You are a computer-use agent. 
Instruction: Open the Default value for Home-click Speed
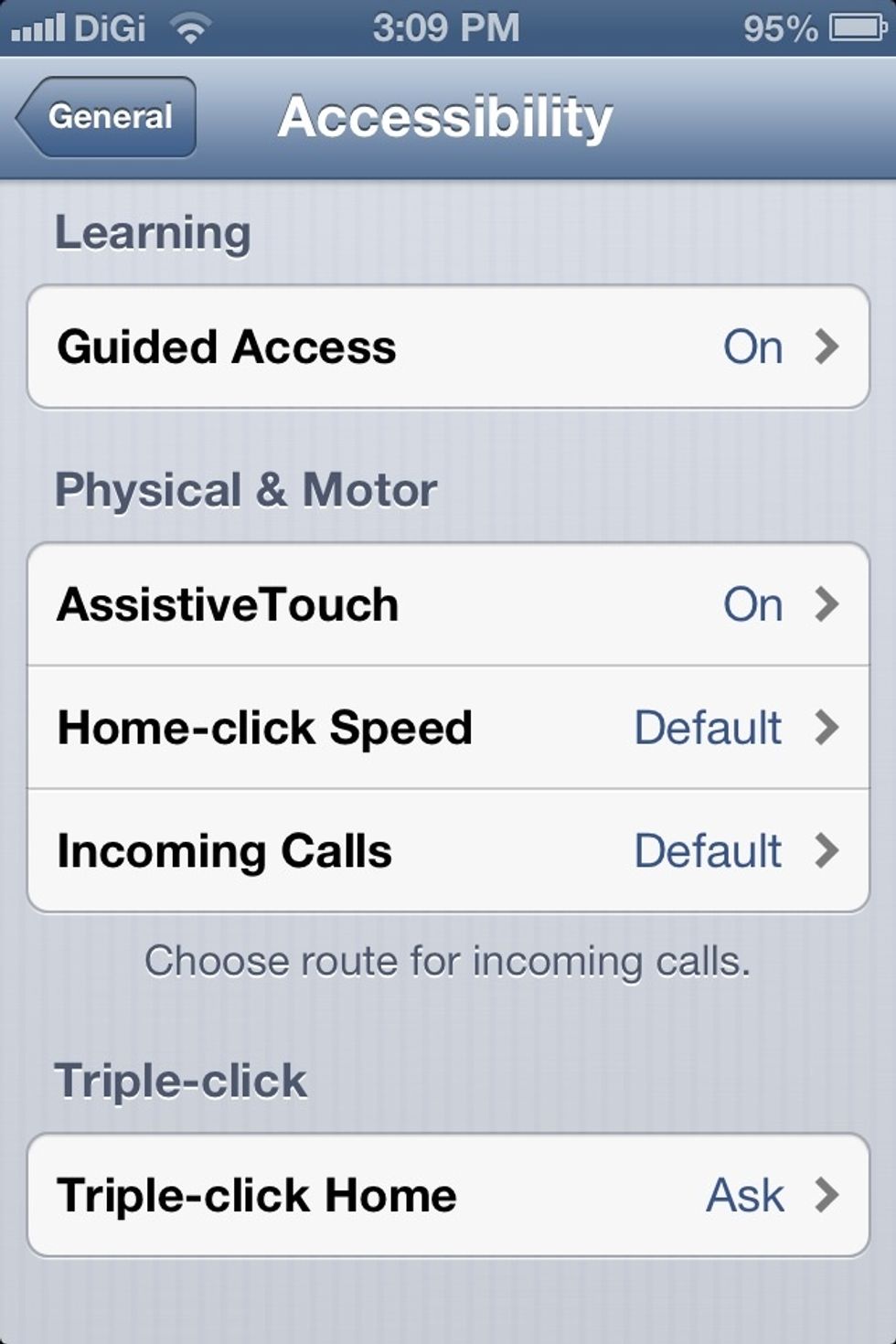pos(707,728)
